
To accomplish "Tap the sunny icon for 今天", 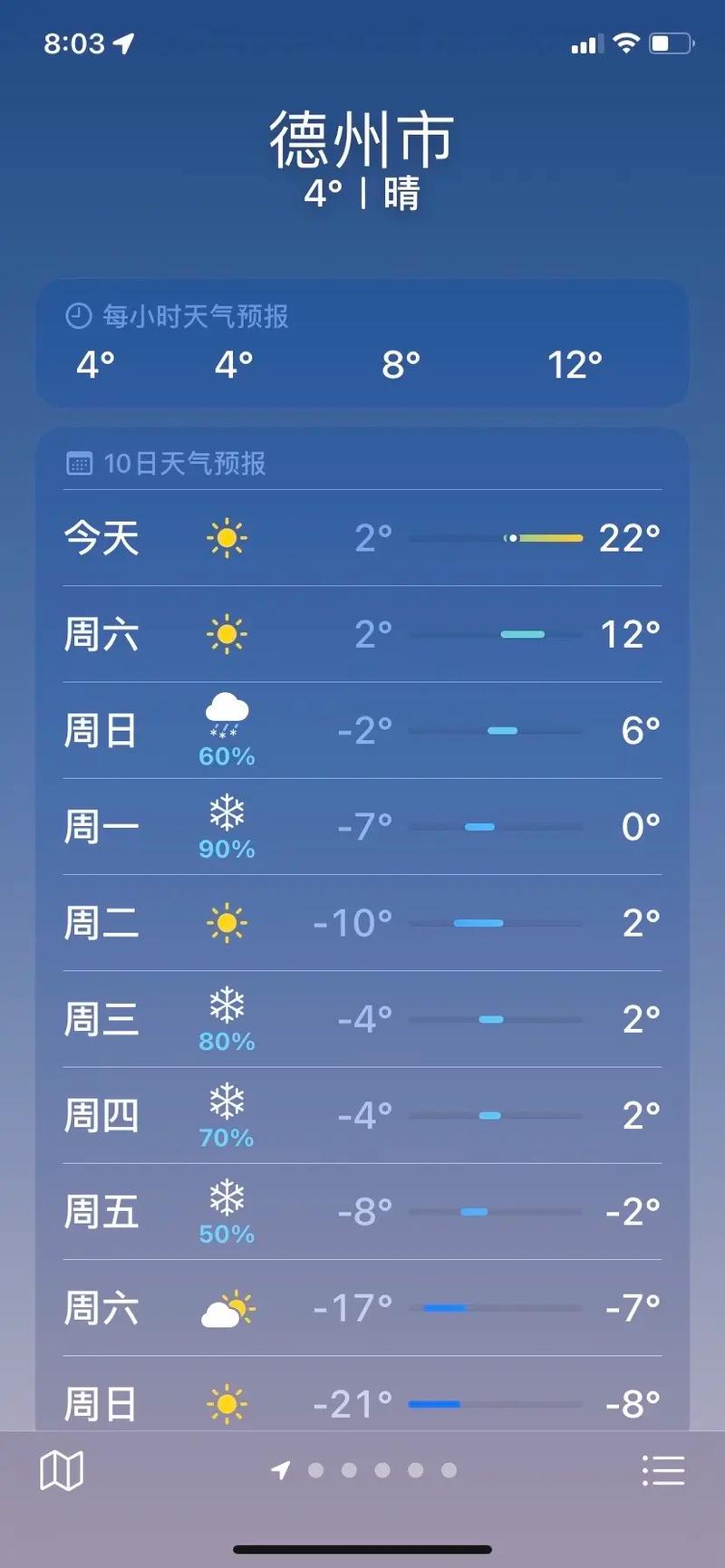I will coord(226,537).
